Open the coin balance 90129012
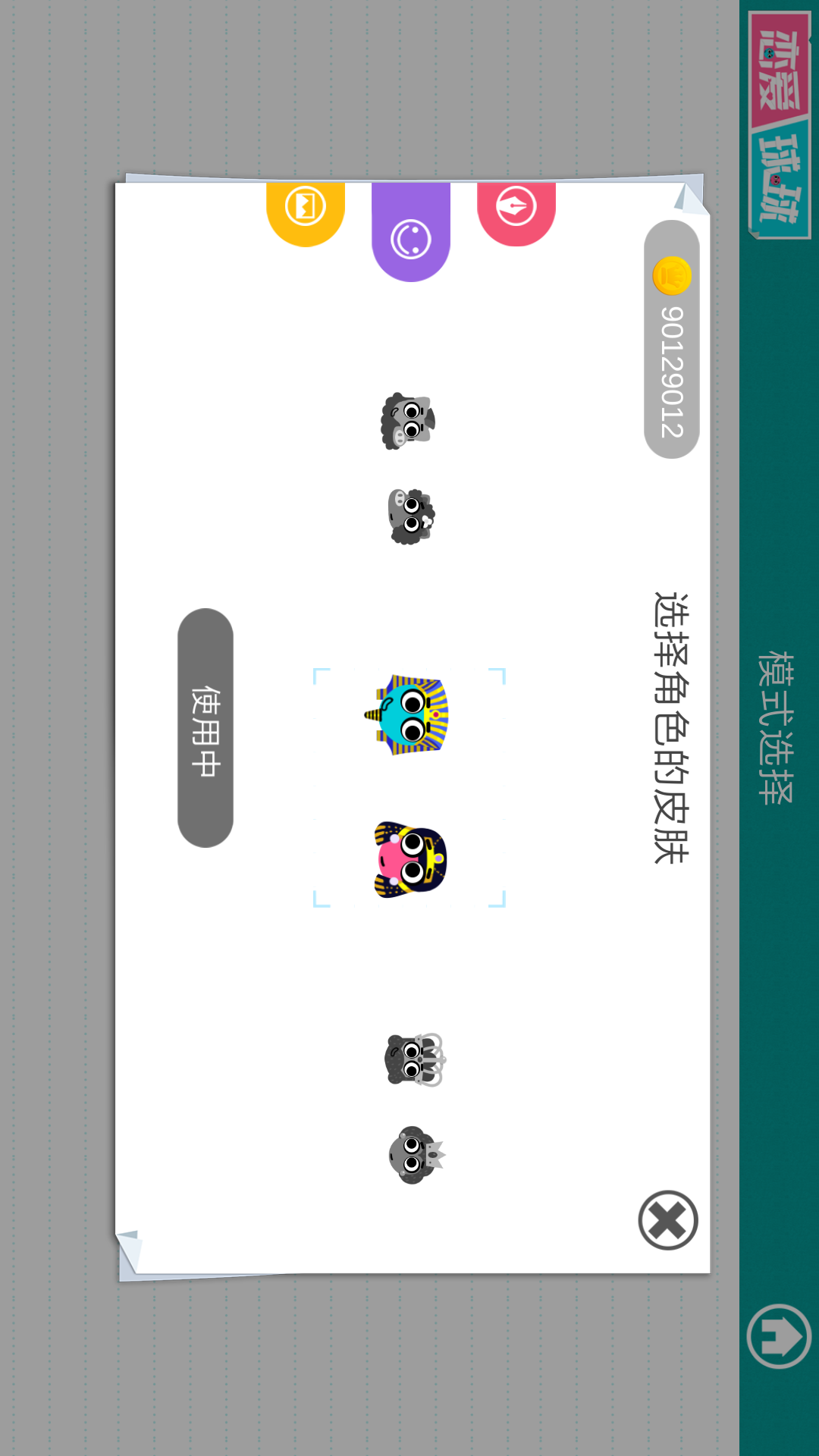The width and height of the screenshot is (819, 1456). 672,339
